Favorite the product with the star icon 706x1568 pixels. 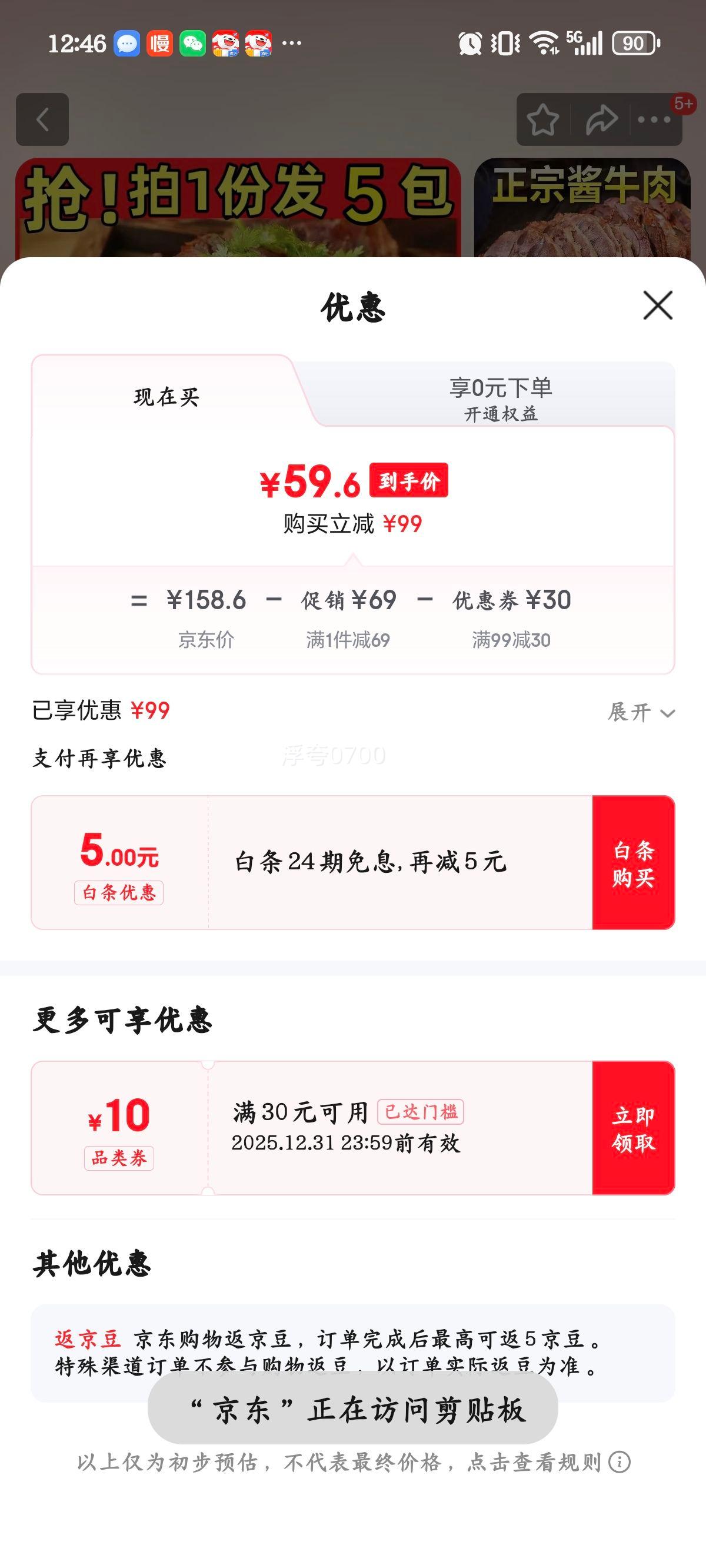coord(542,119)
